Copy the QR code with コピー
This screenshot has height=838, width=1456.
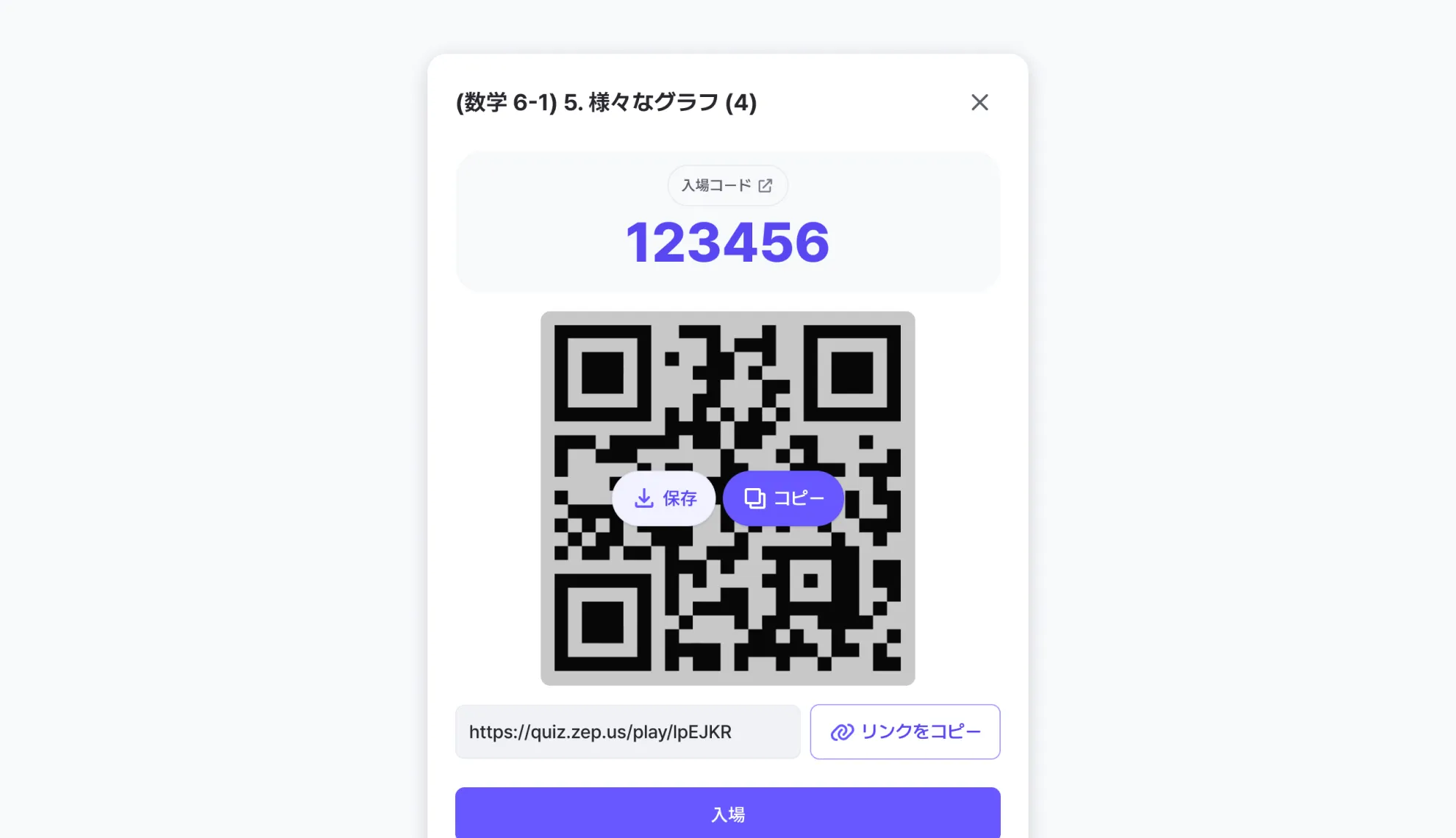point(783,498)
